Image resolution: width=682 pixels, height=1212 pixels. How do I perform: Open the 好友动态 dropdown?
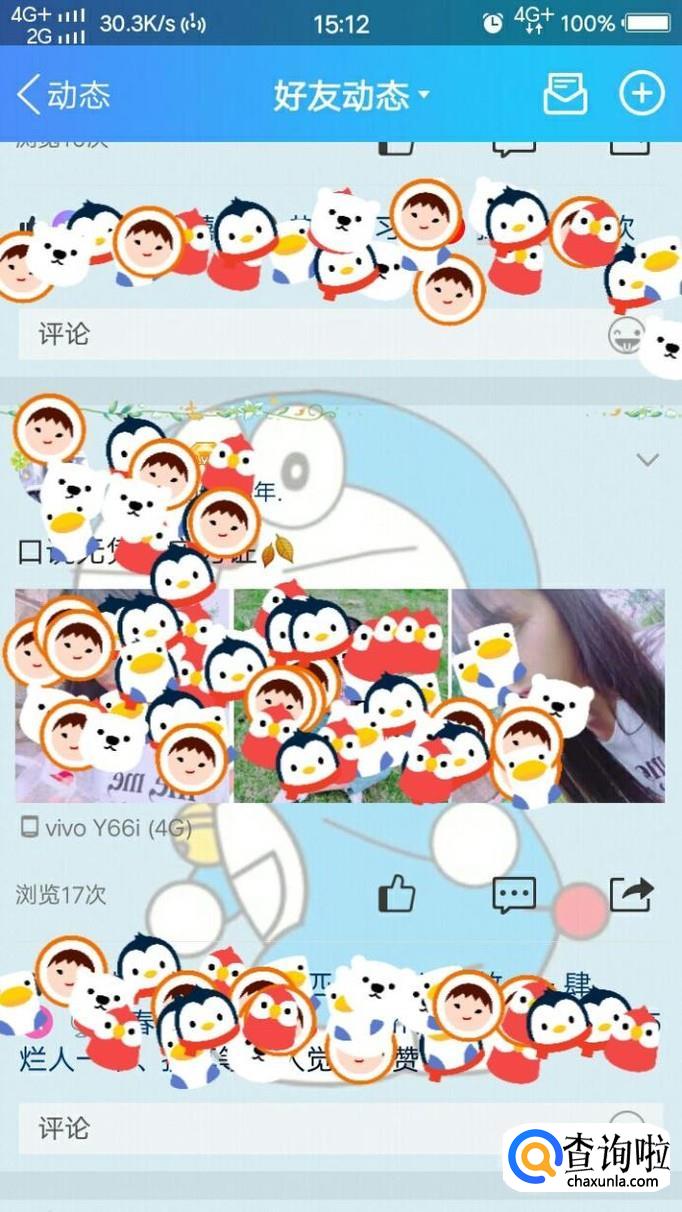point(351,95)
